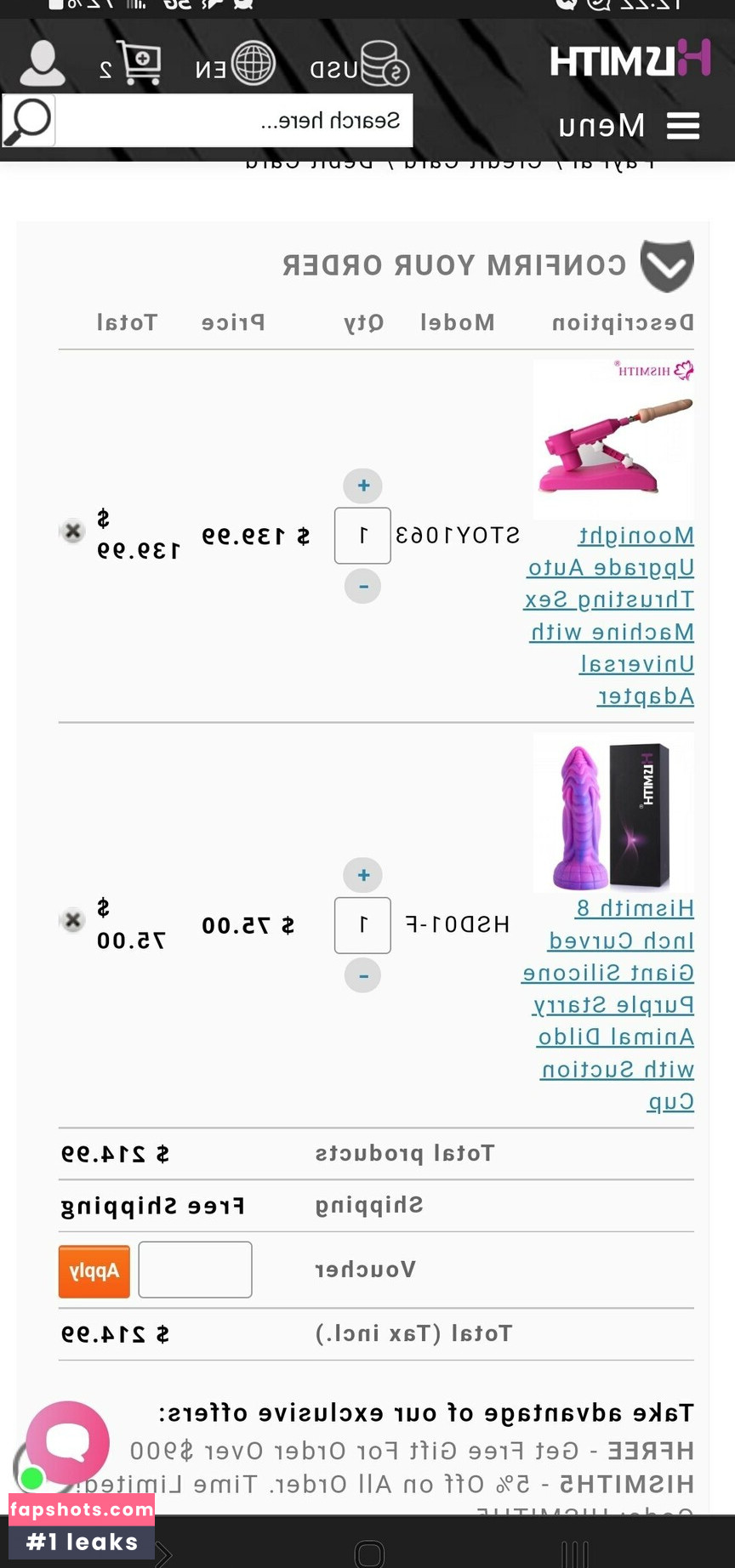Viewport: 735px width, 1568px height.
Task: Increase quantity of STOY1063
Action: [x=362, y=486]
